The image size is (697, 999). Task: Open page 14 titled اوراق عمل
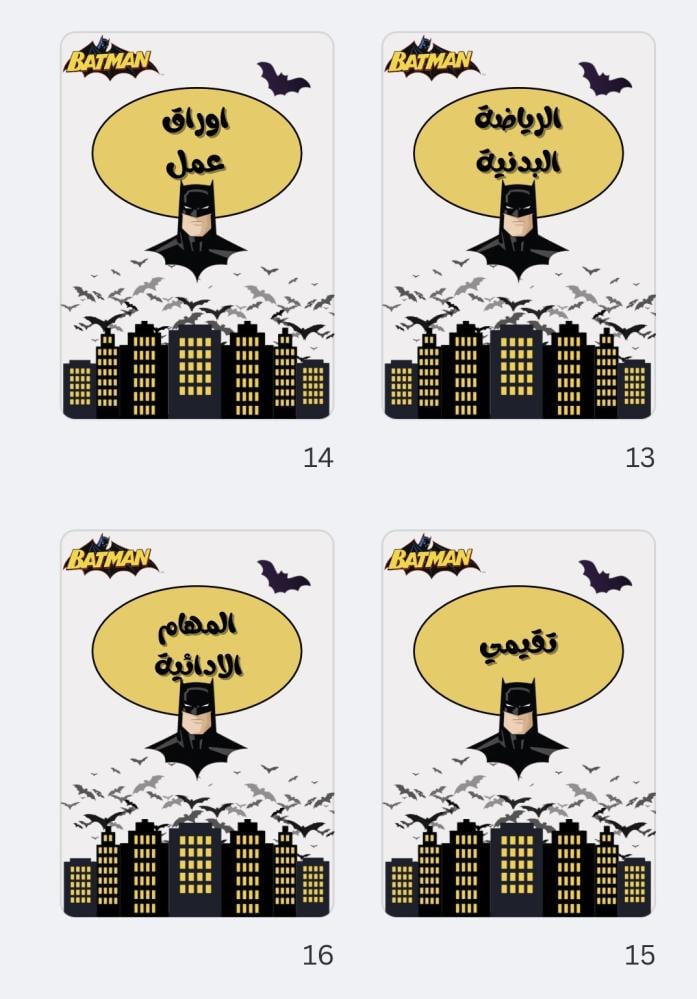tap(197, 226)
